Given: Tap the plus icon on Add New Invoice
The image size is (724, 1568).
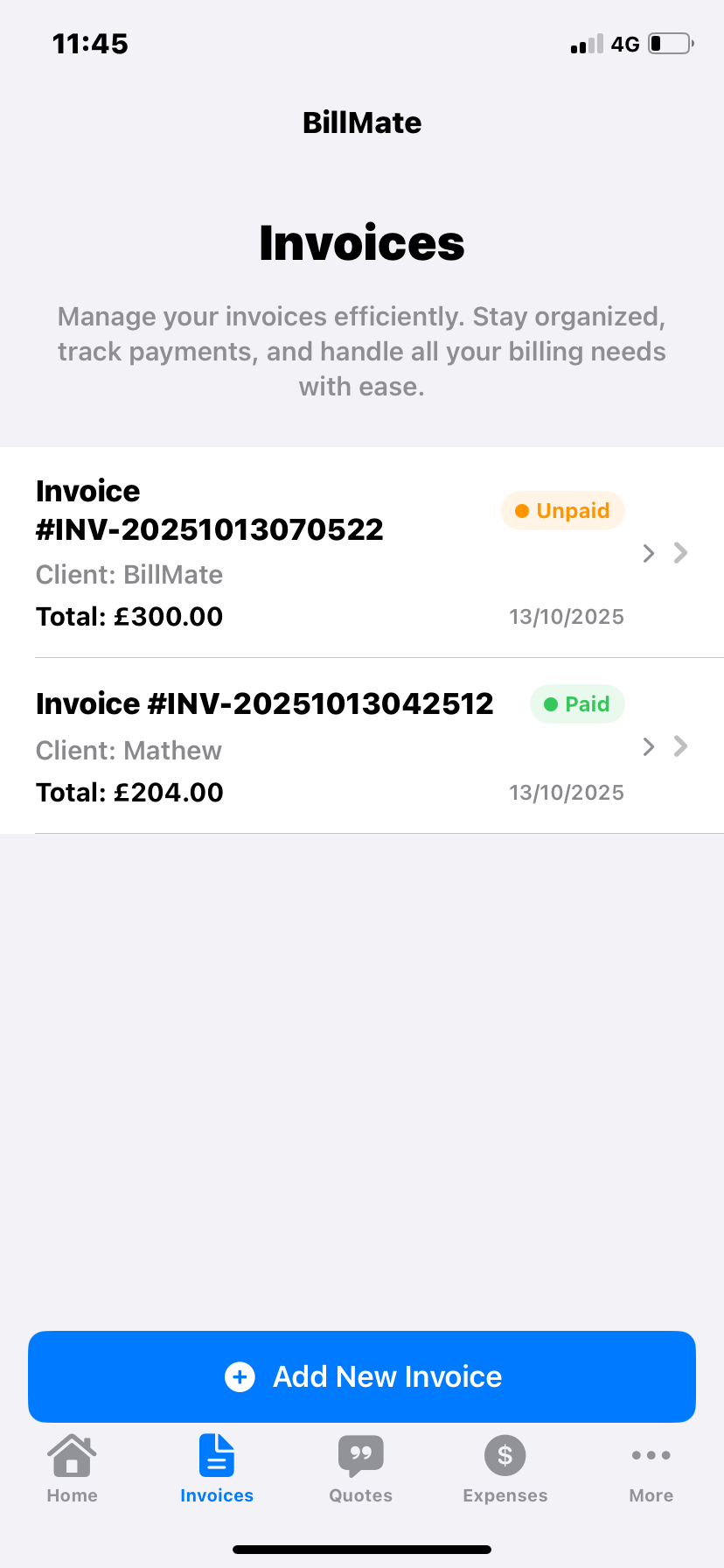Looking at the screenshot, I should click(240, 1376).
